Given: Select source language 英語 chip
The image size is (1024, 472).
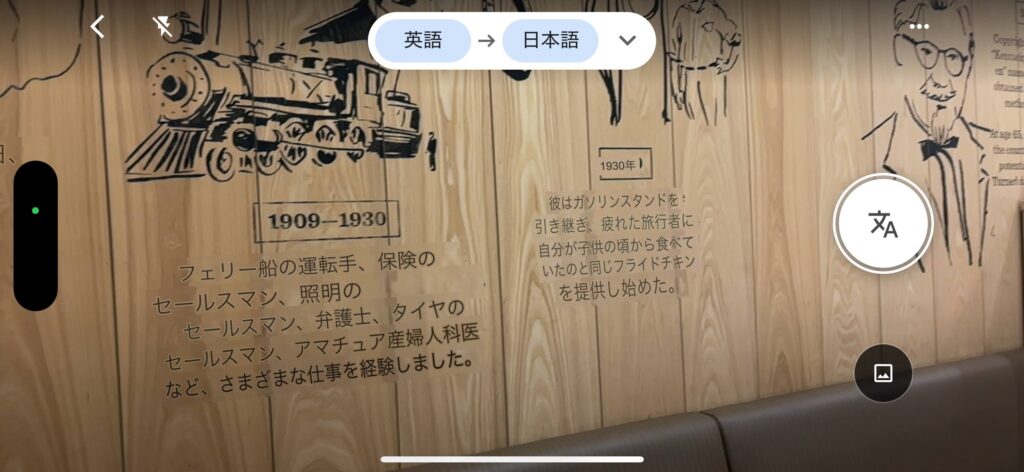Looking at the screenshot, I should pos(424,41).
